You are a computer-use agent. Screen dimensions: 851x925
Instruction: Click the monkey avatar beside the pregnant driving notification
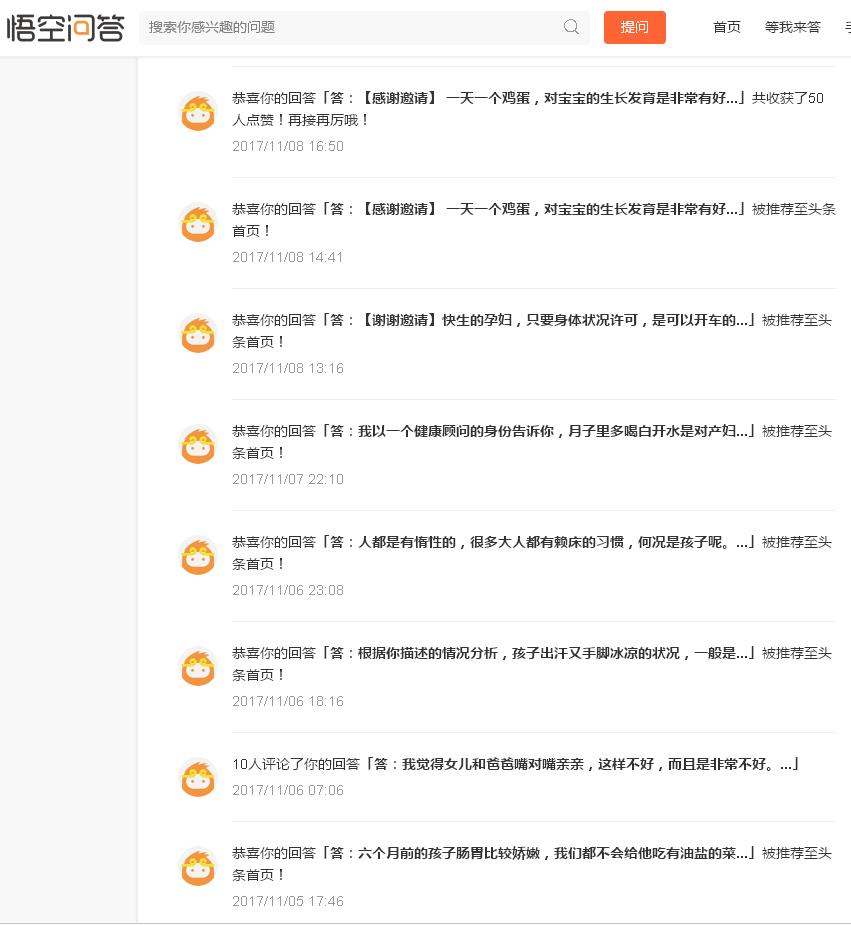(x=198, y=334)
